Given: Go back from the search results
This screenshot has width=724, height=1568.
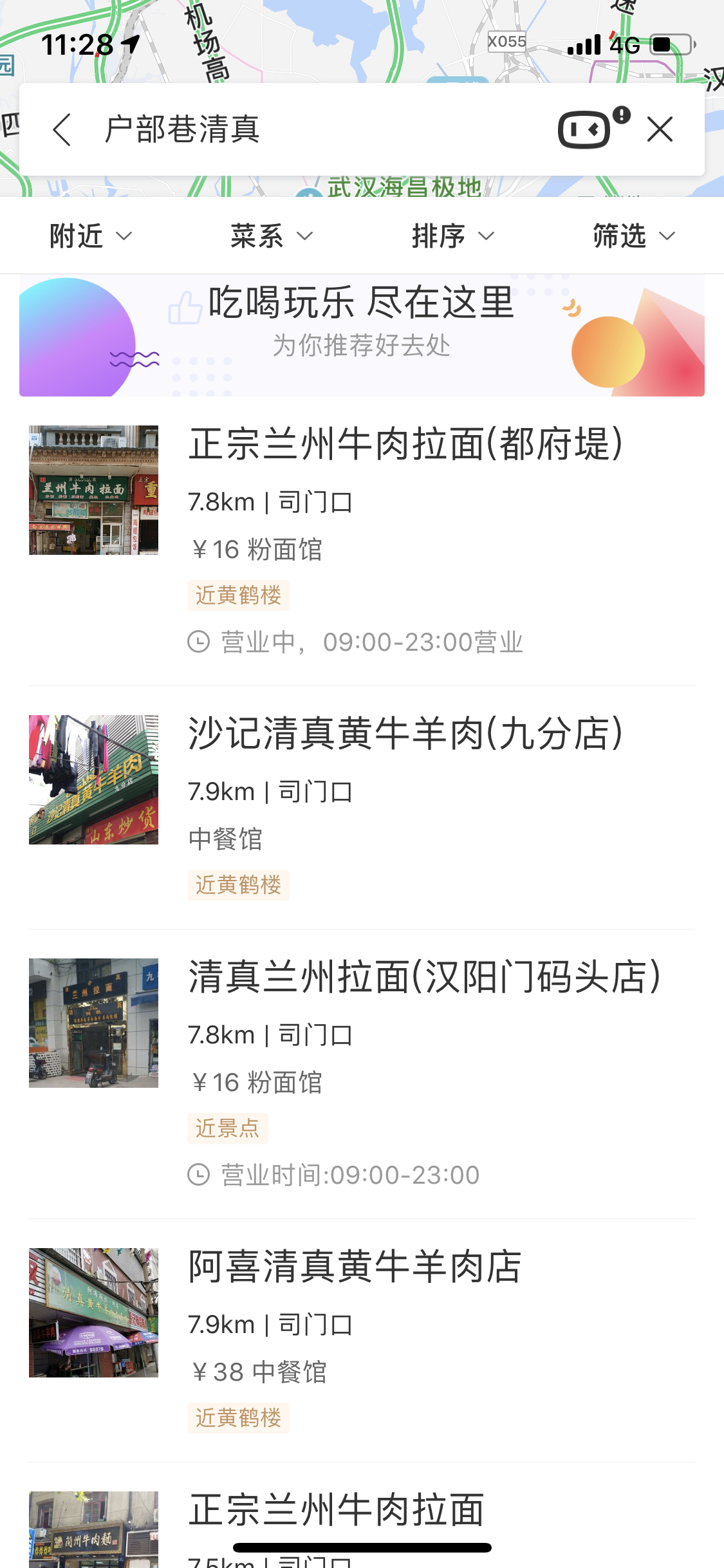Looking at the screenshot, I should pyautogui.click(x=62, y=130).
